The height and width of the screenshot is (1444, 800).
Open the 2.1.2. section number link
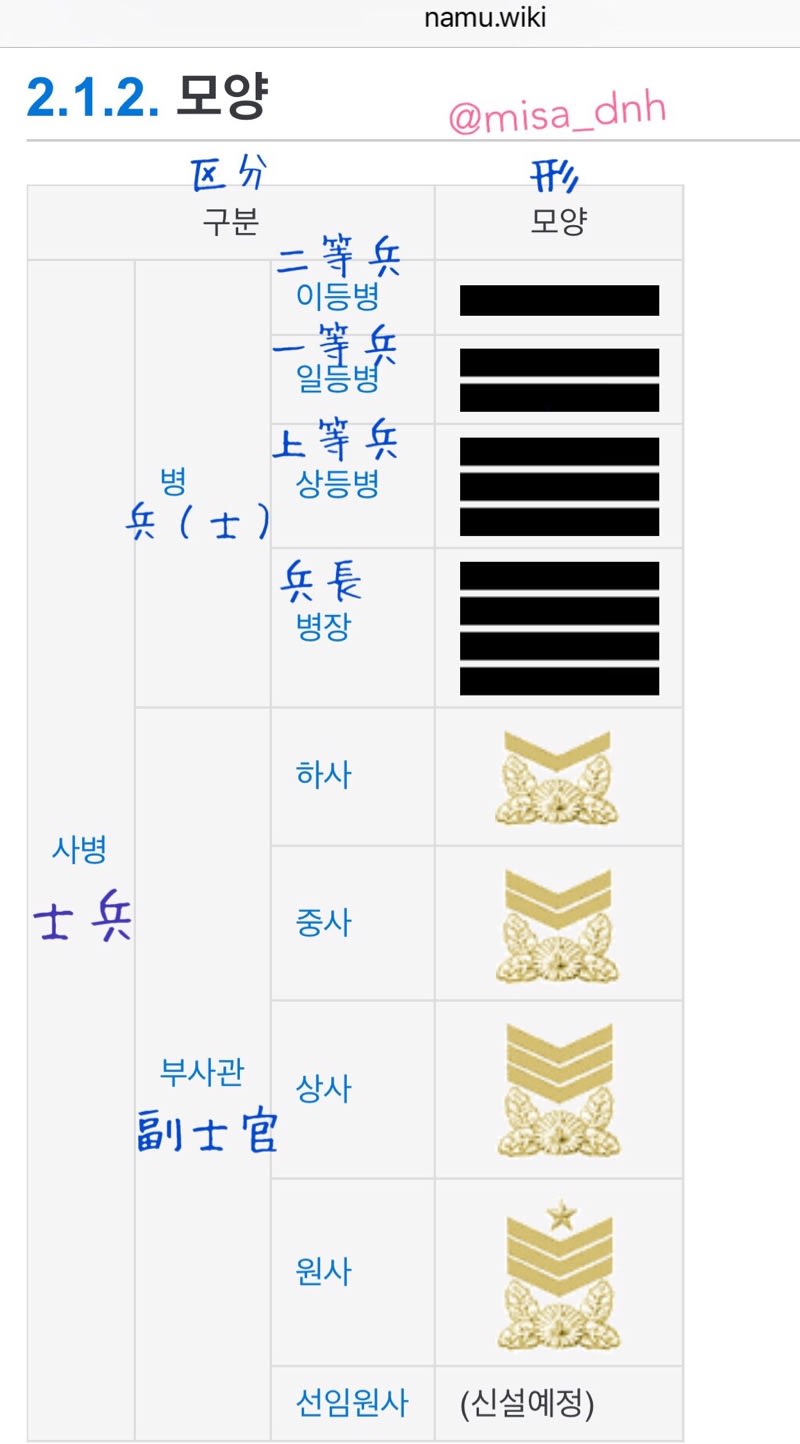[x=92, y=97]
